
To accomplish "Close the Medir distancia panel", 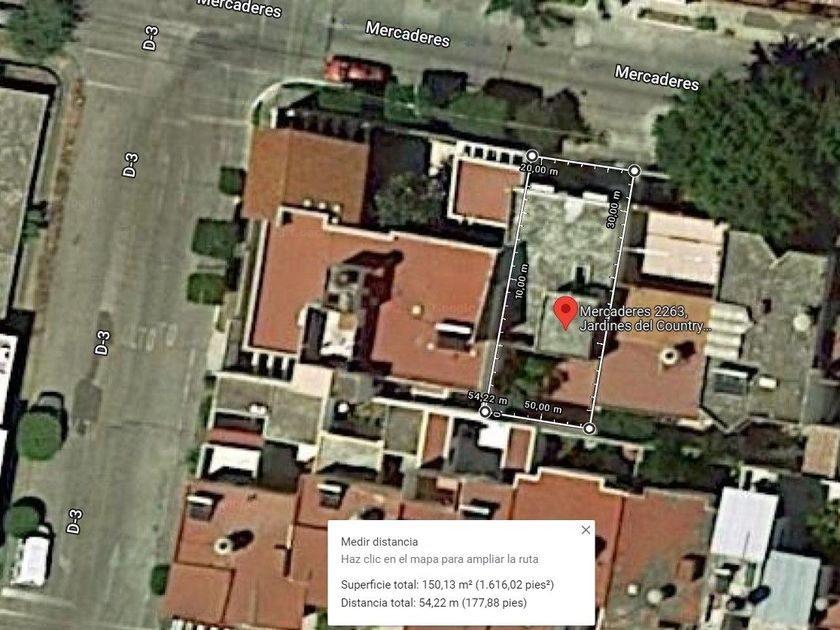I will [x=586, y=530].
